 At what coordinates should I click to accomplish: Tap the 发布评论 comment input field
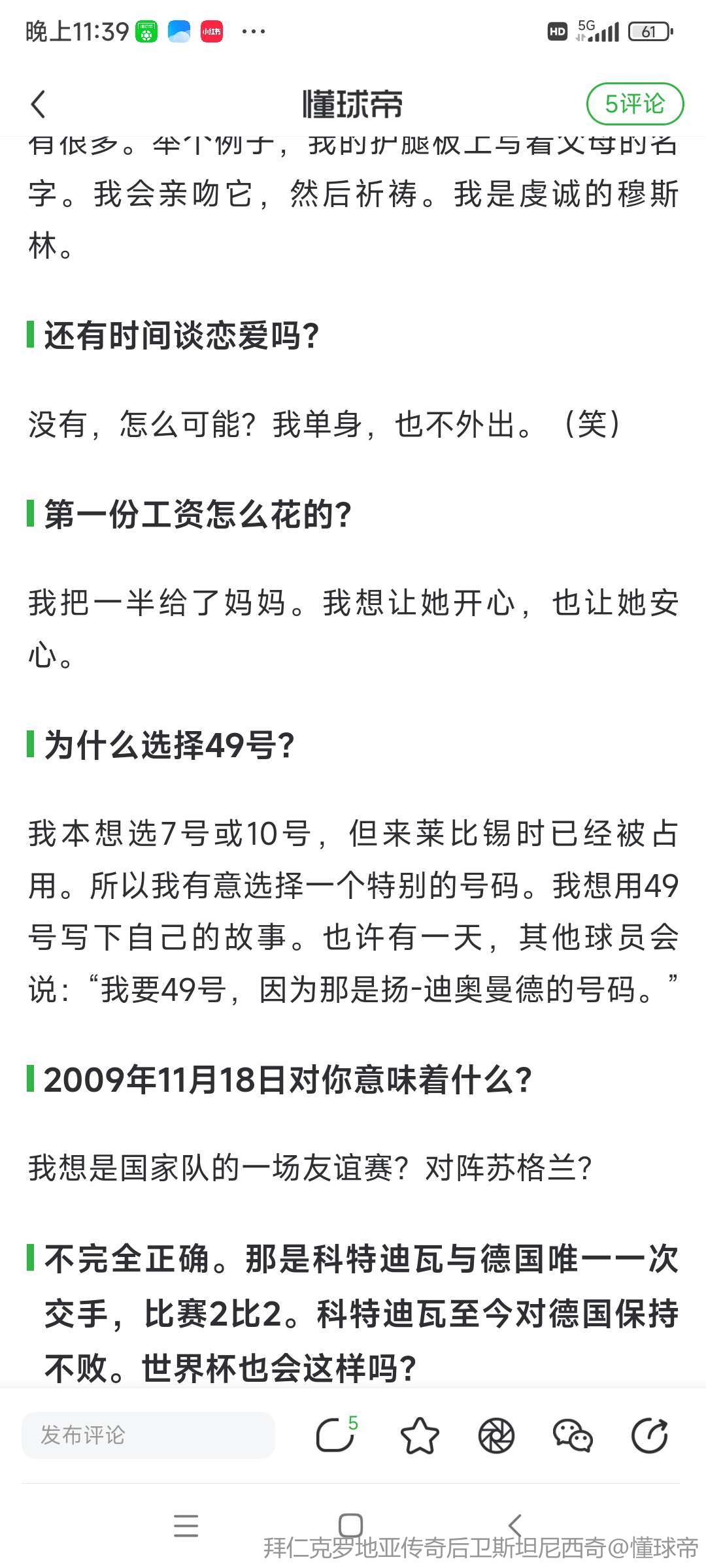[148, 1435]
